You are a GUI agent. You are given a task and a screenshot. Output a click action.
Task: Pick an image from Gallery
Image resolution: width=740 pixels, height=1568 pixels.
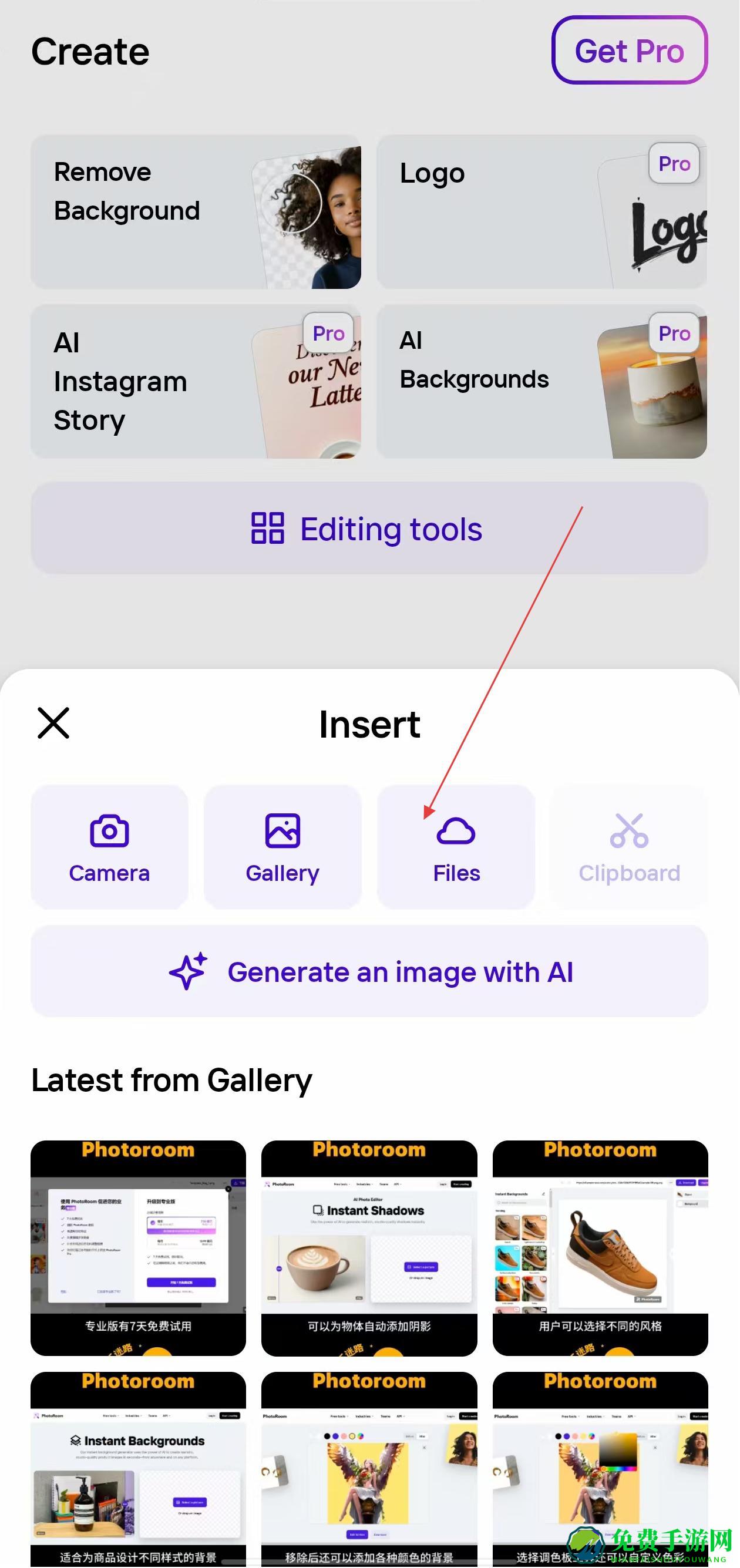[282, 847]
